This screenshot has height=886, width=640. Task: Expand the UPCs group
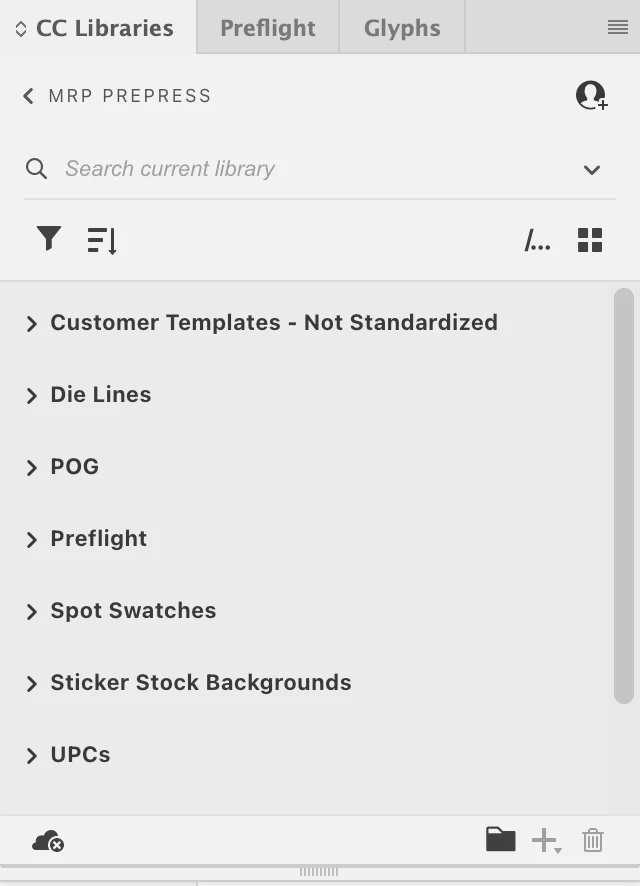(32, 755)
